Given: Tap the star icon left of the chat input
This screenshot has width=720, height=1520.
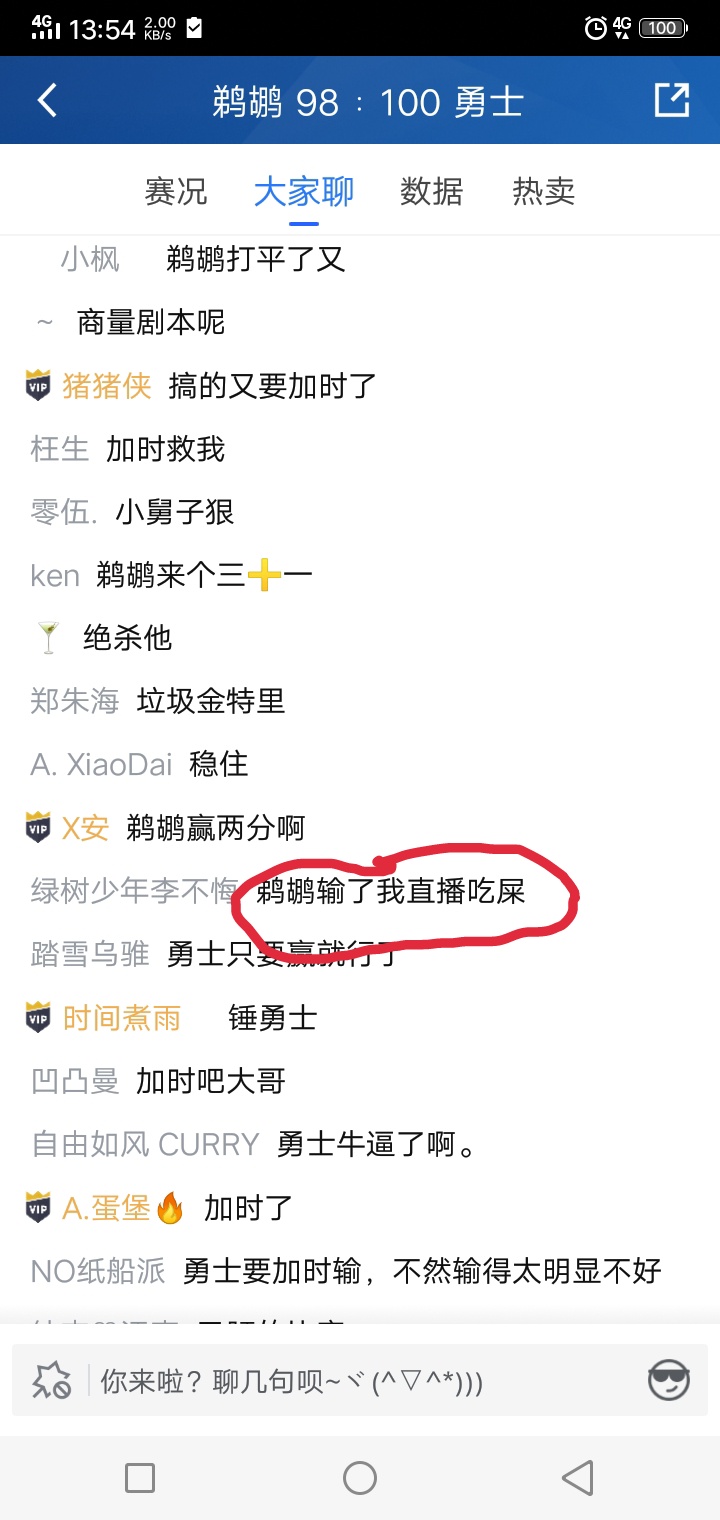Looking at the screenshot, I should coord(51,1381).
